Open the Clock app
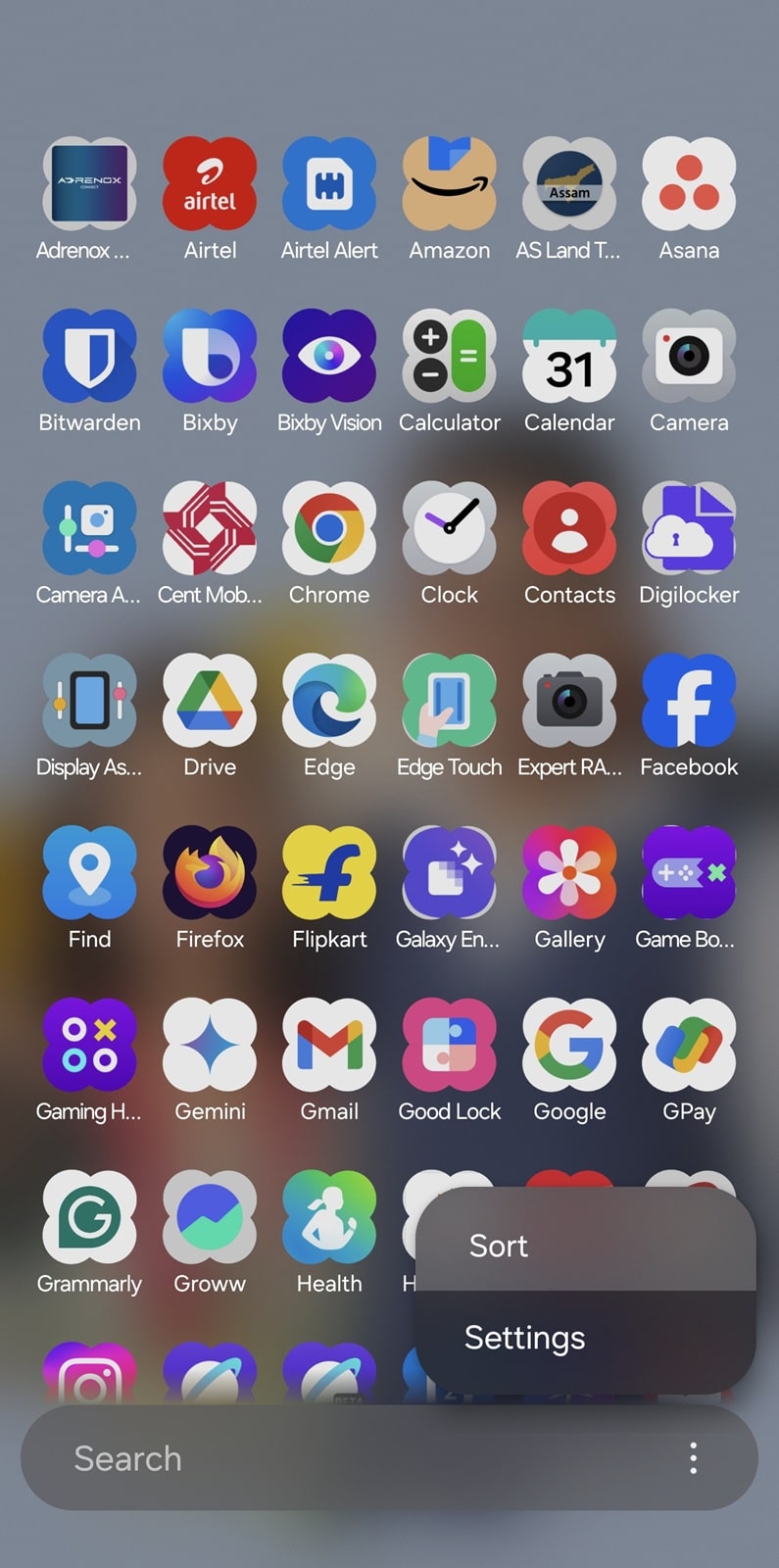This screenshot has height=1568, width=779. (x=450, y=528)
